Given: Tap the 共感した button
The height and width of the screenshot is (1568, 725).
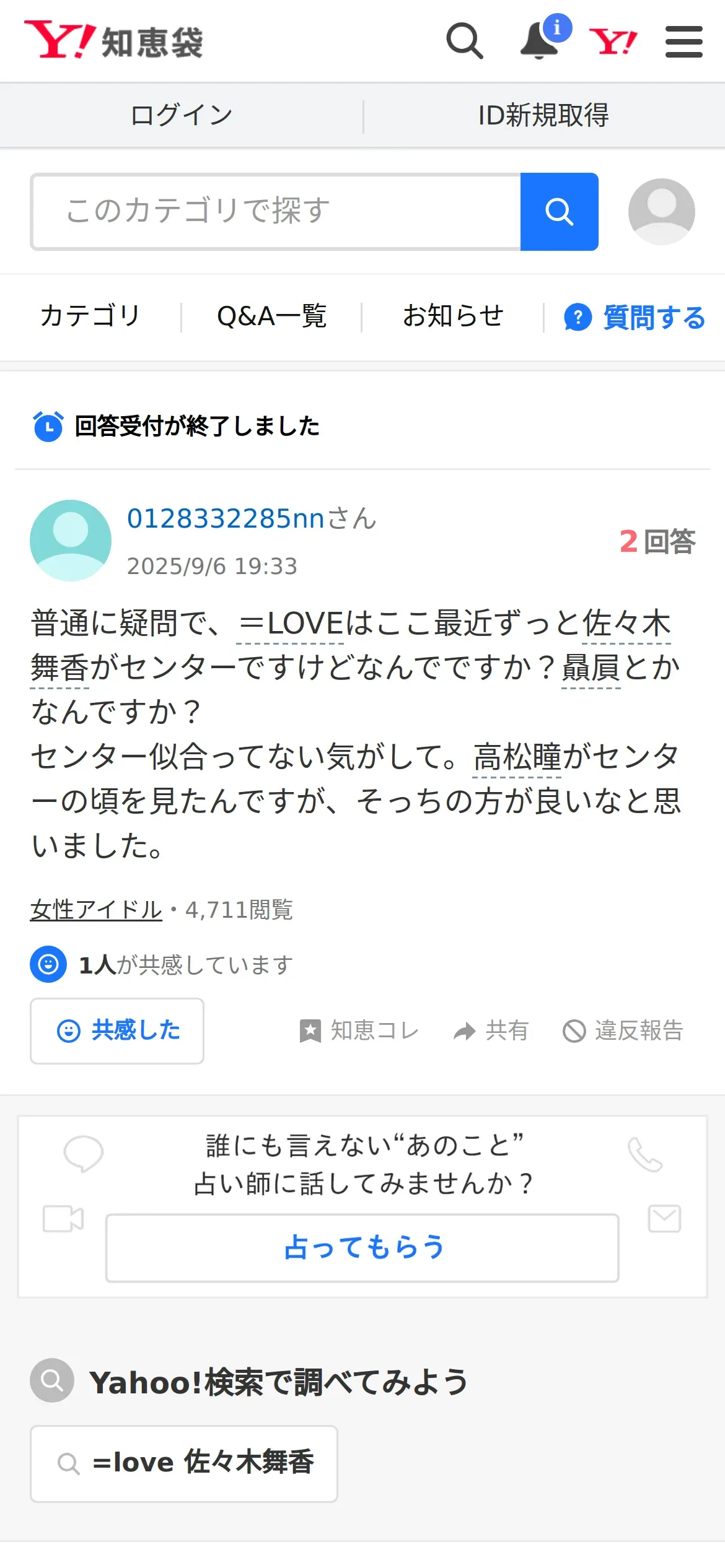Looking at the screenshot, I should coord(117,1031).
